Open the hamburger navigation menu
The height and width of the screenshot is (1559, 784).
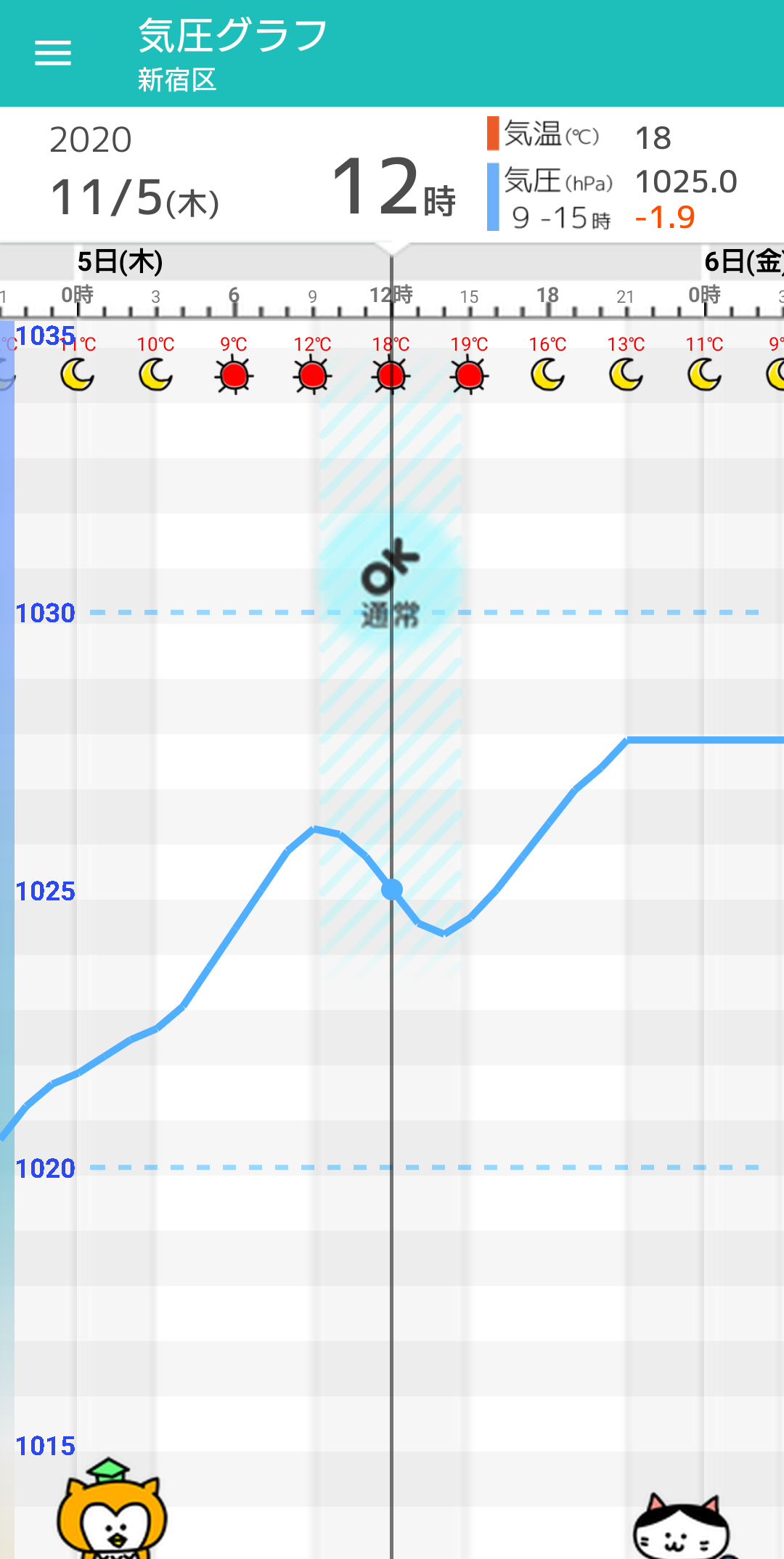53,53
